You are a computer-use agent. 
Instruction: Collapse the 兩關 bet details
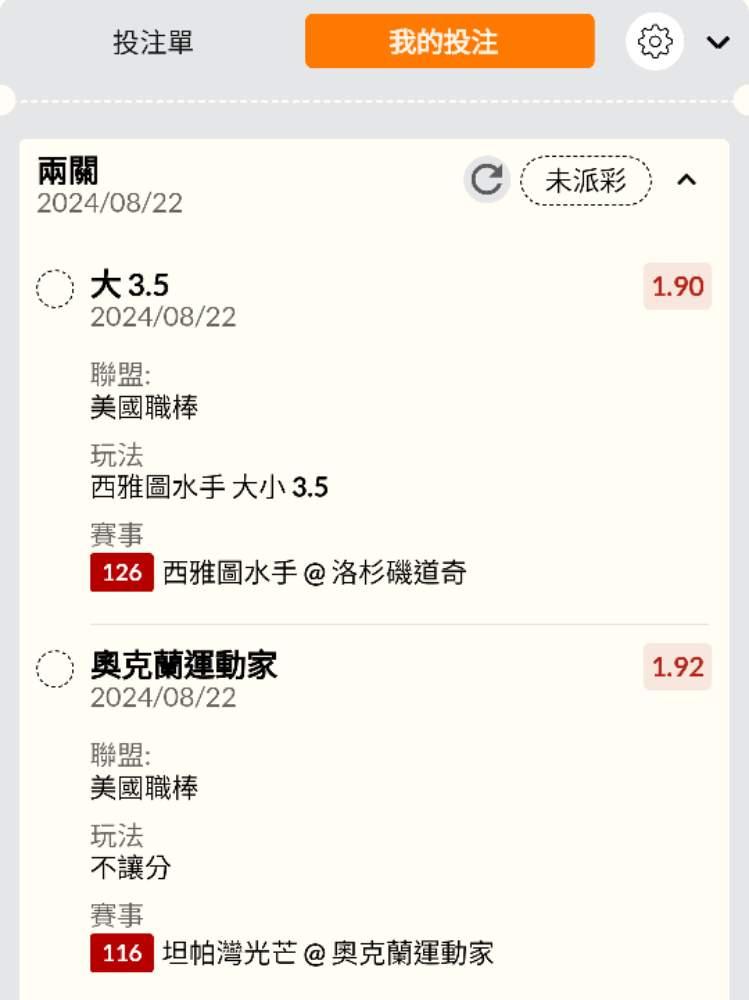tap(687, 180)
